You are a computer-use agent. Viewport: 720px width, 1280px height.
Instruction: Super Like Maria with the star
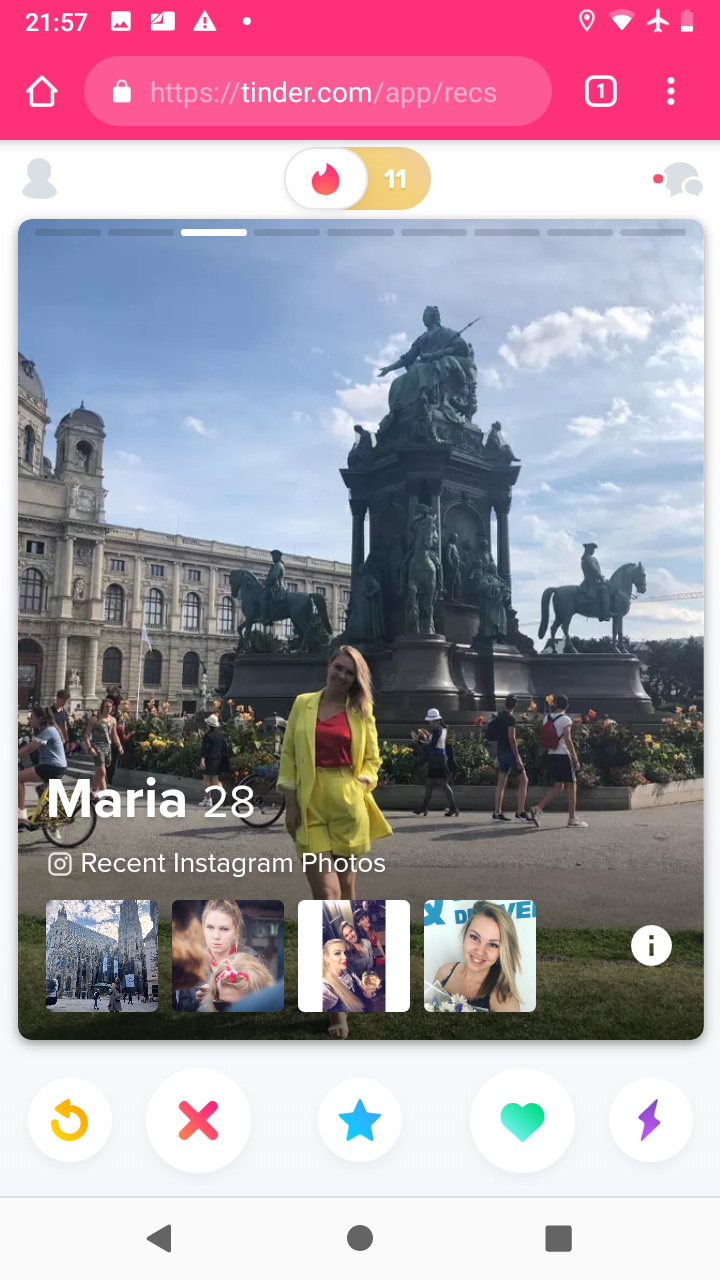360,1121
